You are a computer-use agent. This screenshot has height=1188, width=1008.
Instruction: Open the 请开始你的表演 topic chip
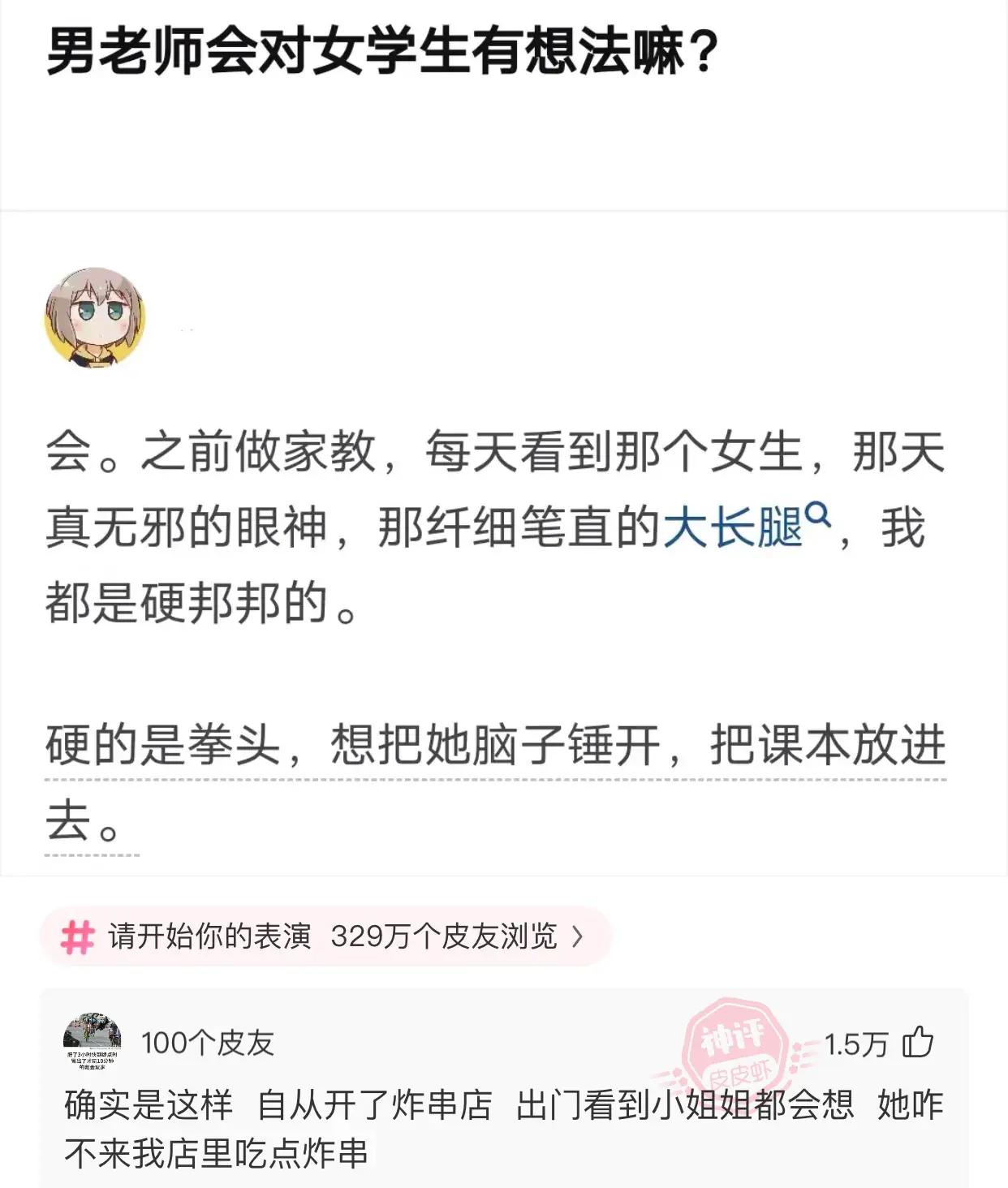[325, 936]
